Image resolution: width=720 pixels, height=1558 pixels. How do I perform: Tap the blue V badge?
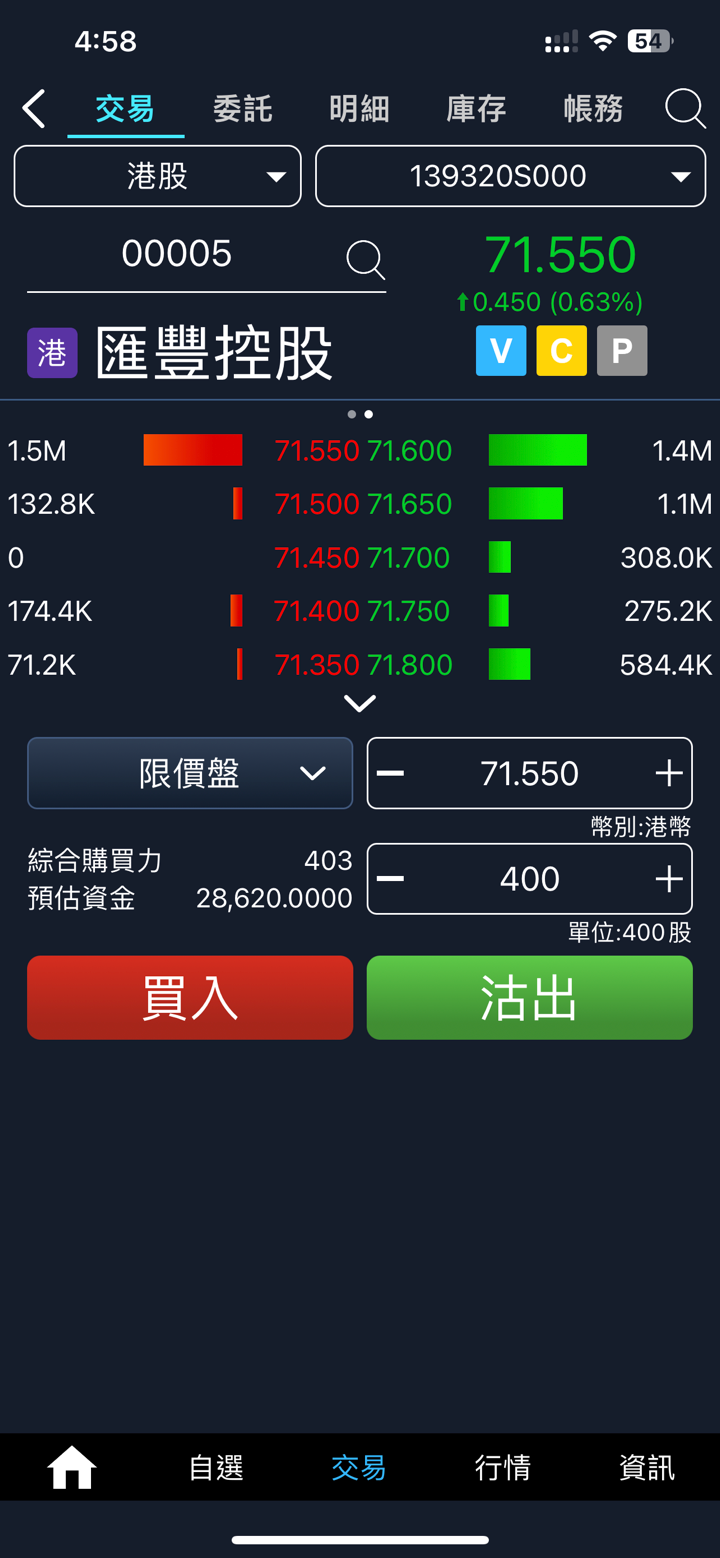point(501,351)
